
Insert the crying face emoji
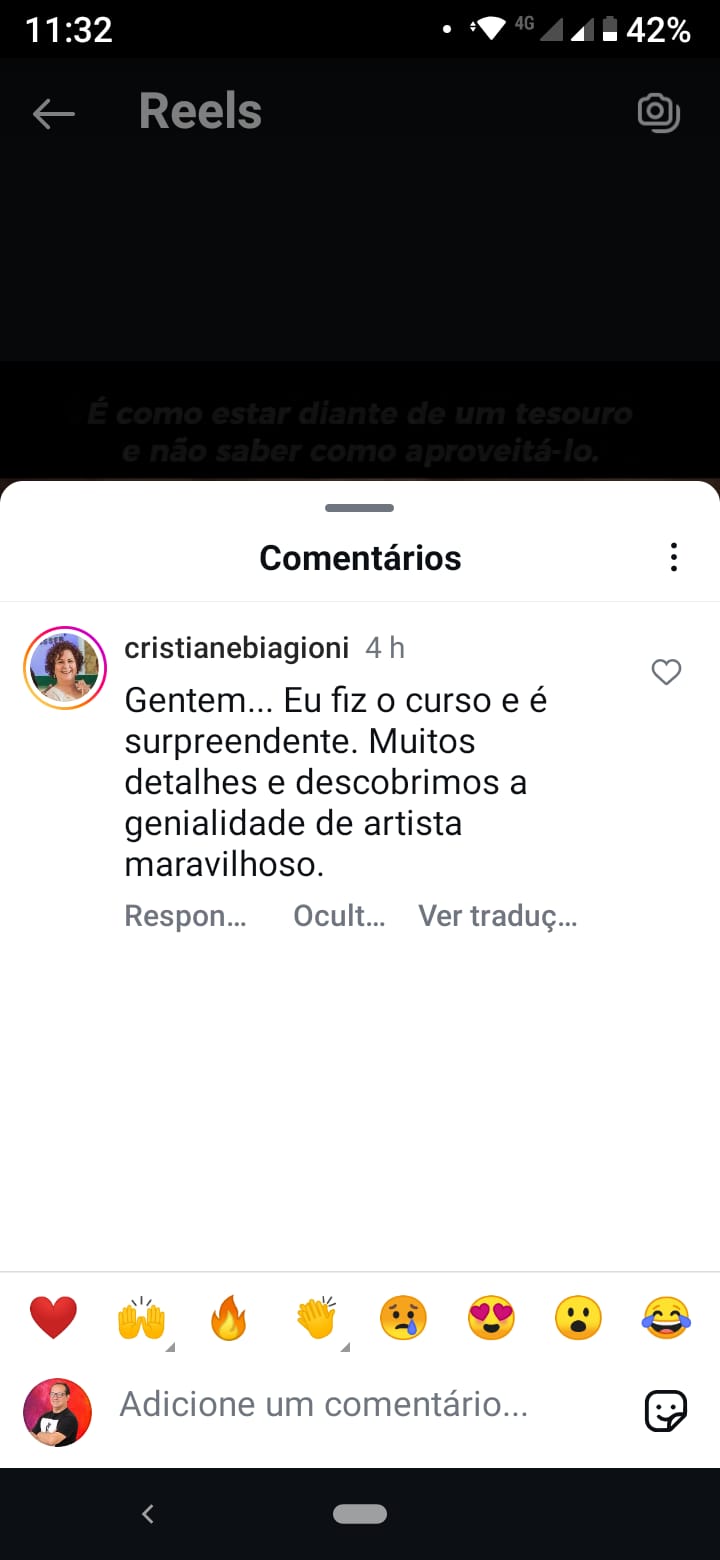403,1318
